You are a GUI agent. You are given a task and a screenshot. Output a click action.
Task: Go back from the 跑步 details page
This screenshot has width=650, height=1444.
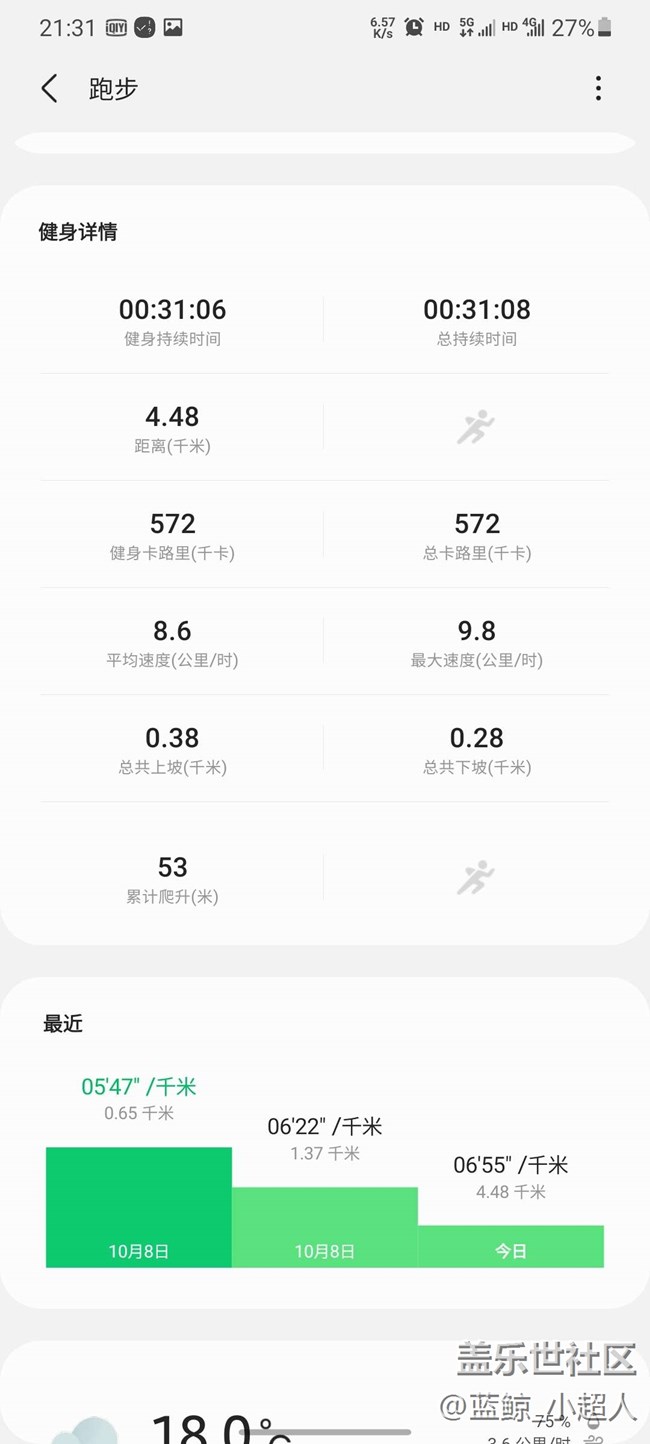tap(49, 89)
